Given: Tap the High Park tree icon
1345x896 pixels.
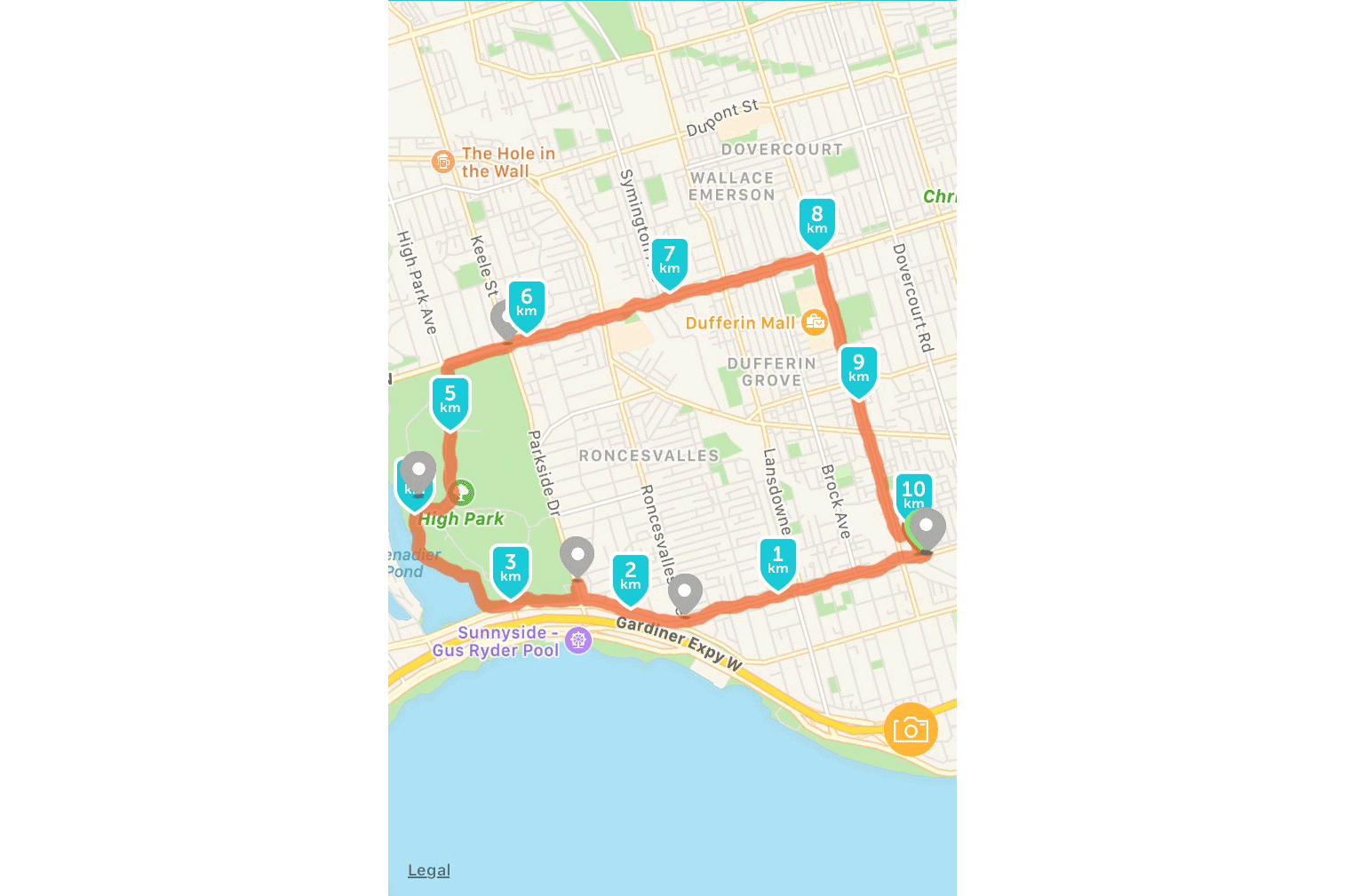Looking at the screenshot, I should (462, 492).
